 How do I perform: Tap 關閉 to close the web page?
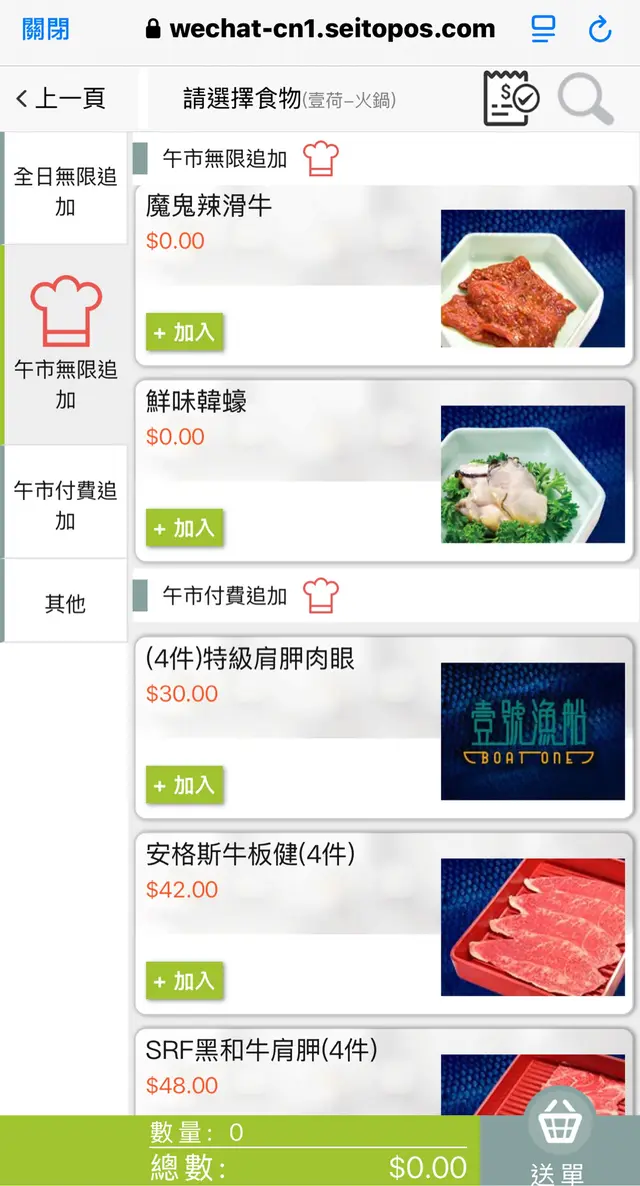(46, 29)
